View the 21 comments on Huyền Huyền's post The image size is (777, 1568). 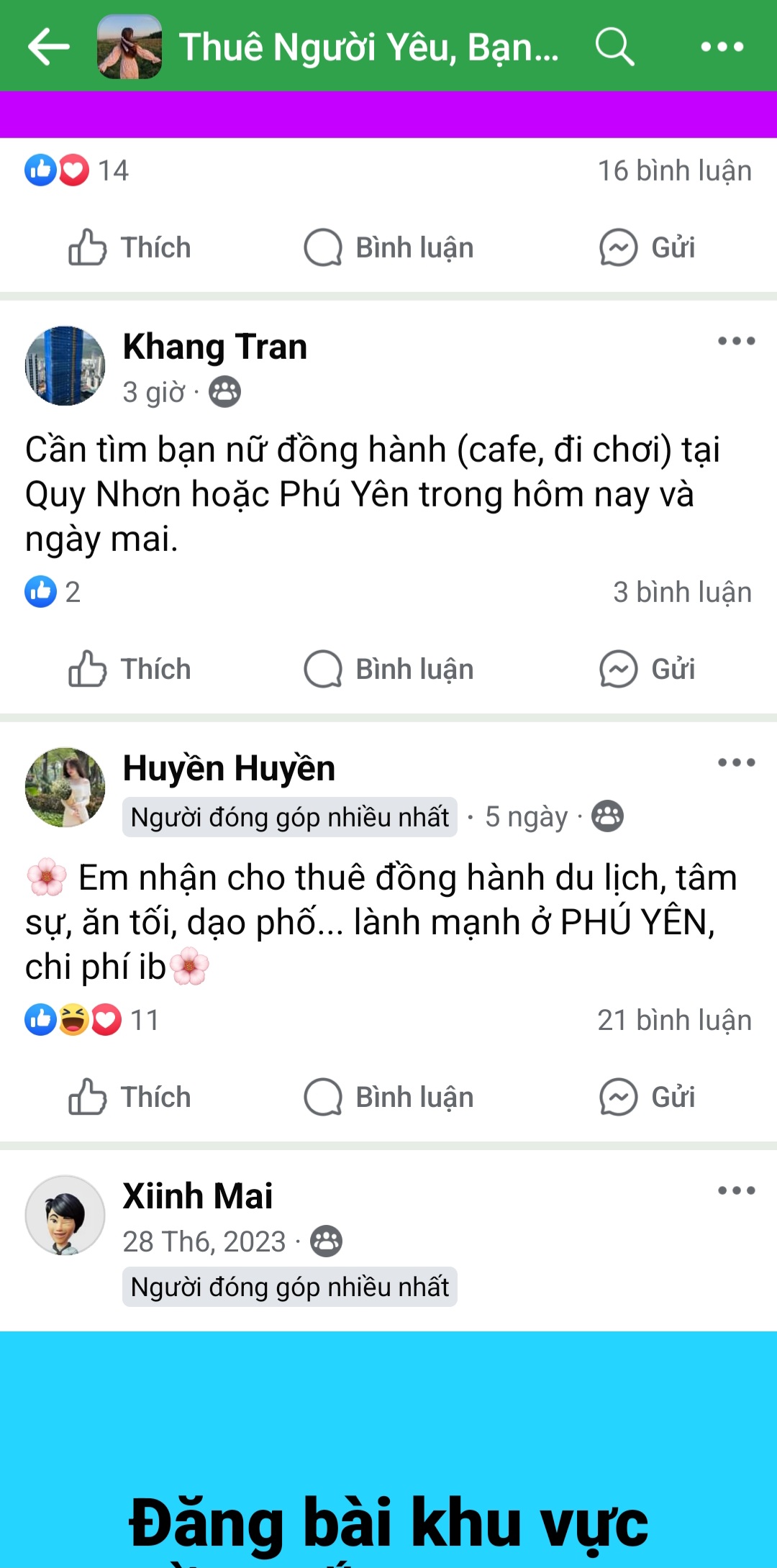(x=674, y=1020)
